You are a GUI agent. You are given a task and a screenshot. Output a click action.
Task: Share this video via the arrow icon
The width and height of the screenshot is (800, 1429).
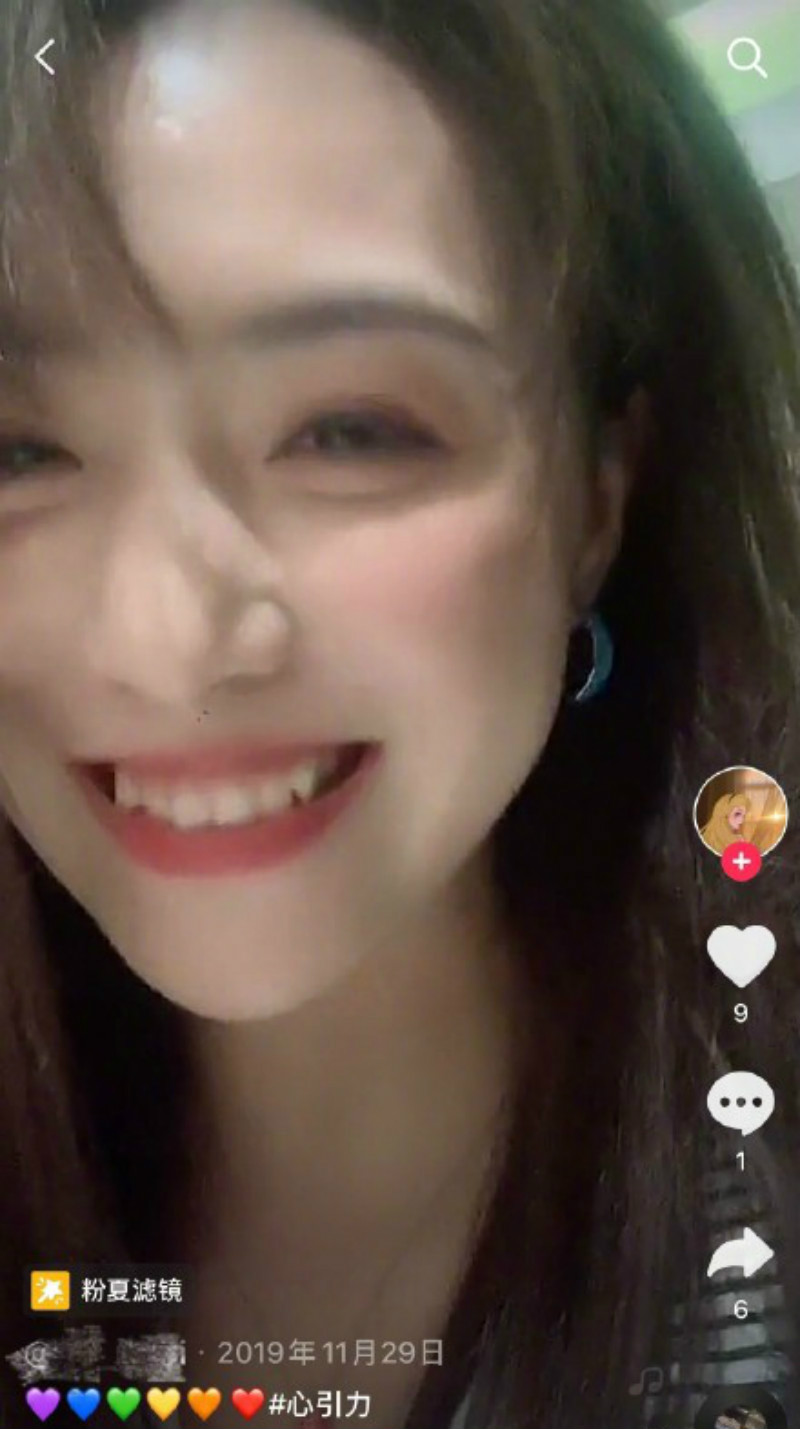[x=740, y=1254]
